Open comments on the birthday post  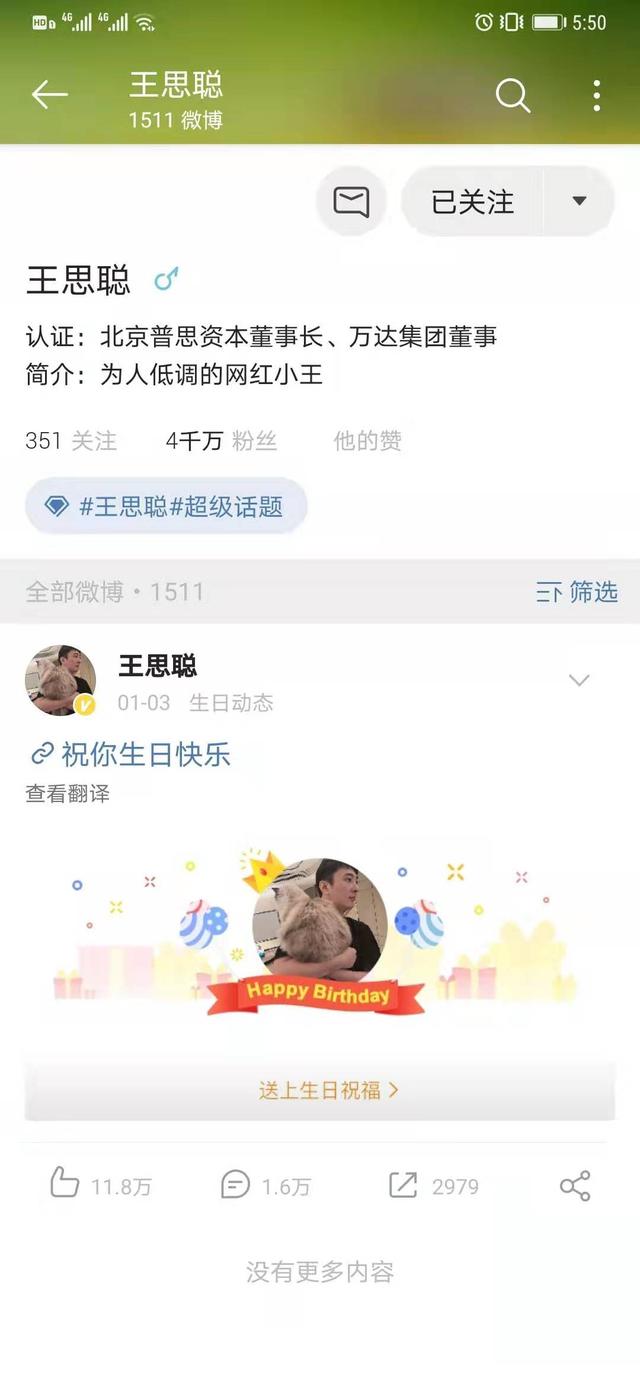click(x=265, y=1186)
